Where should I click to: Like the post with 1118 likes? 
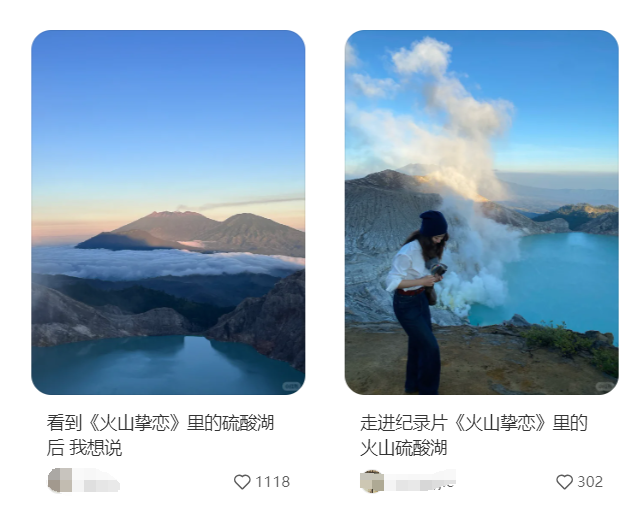coord(242,482)
